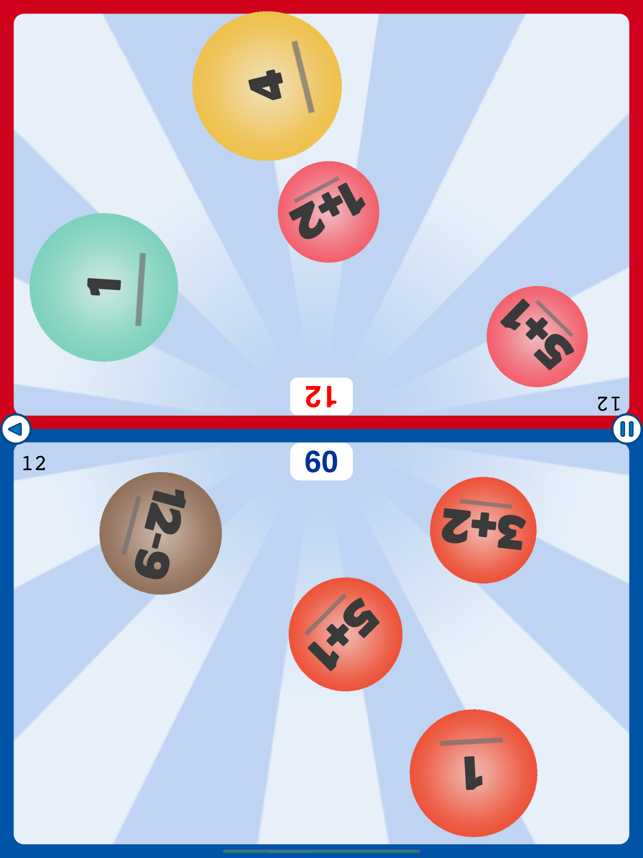The width and height of the screenshot is (643, 858).
Task: Tap the pink 1+2 bubble
Action: coord(328,212)
